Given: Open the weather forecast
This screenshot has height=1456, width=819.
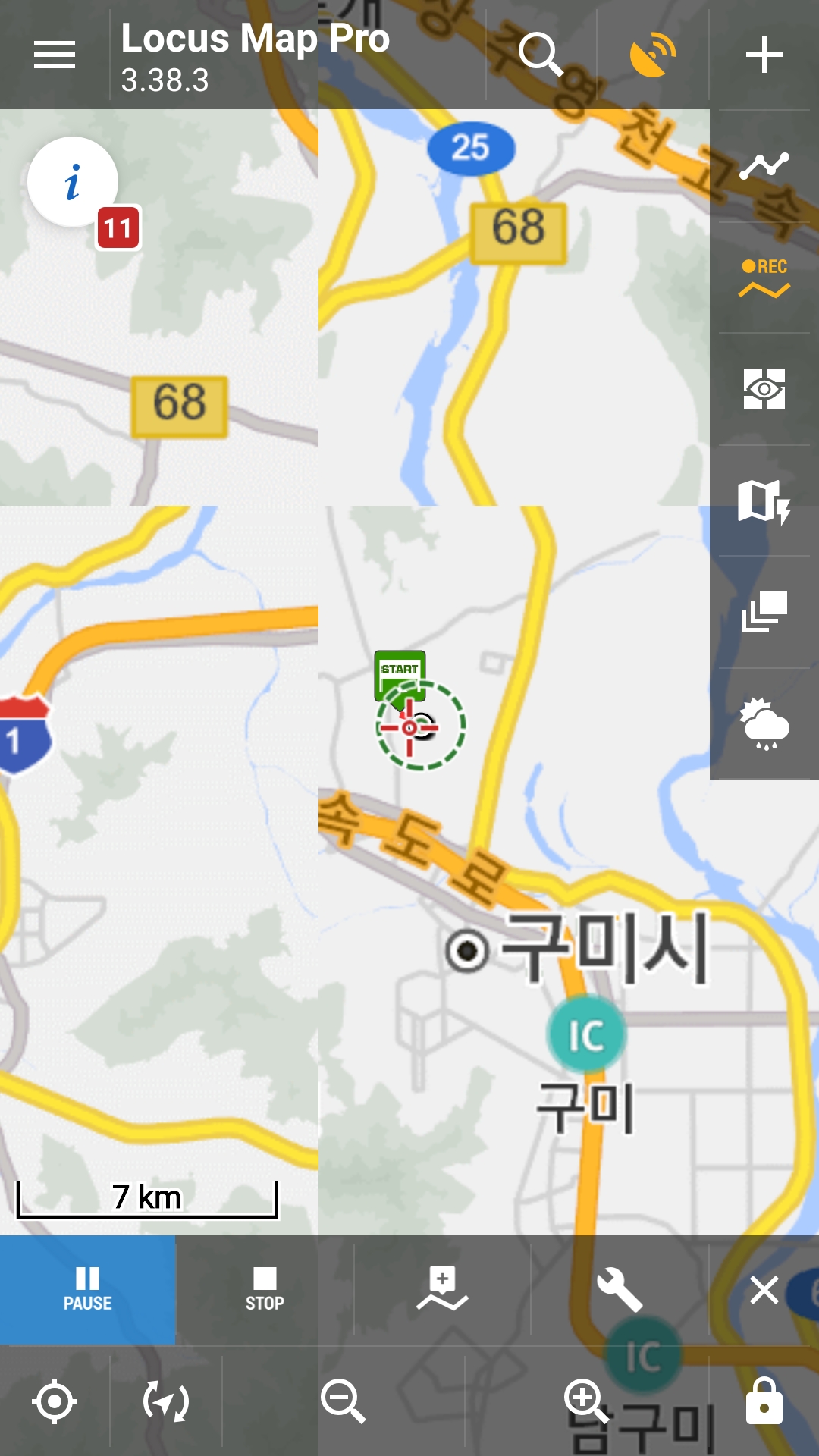Looking at the screenshot, I should (764, 723).
